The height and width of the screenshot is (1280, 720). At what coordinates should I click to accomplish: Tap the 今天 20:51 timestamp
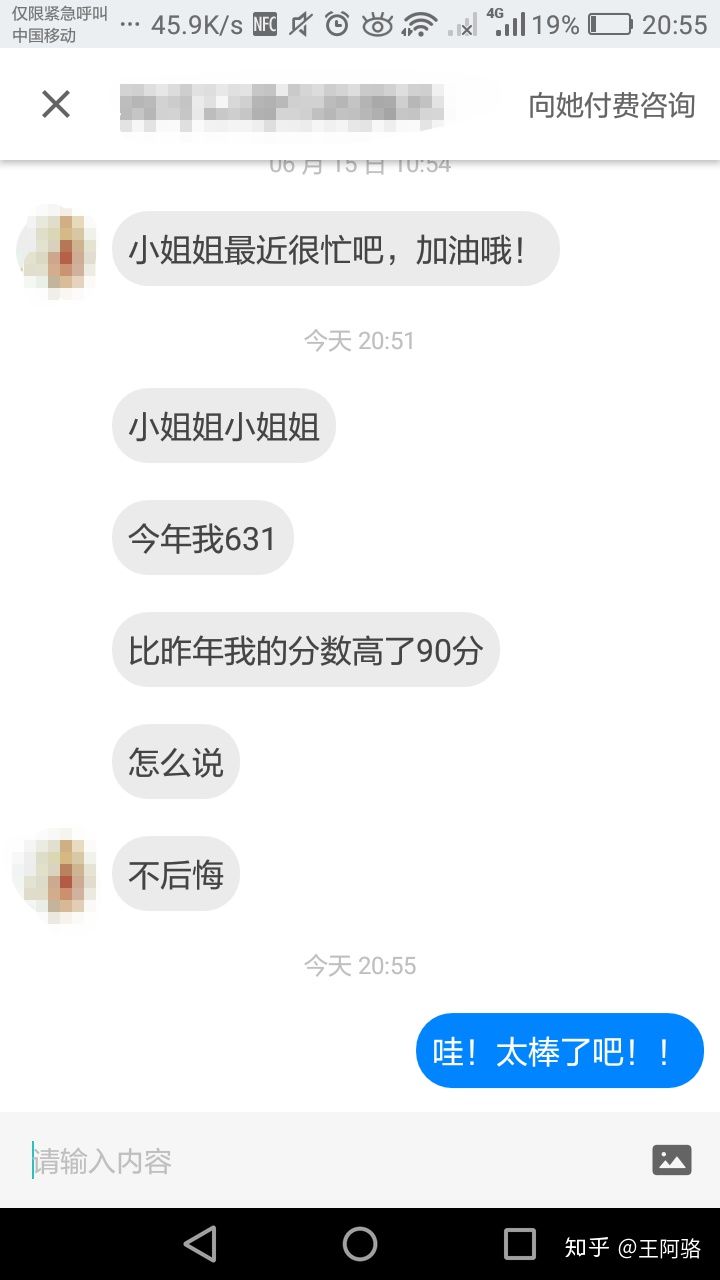360,340
